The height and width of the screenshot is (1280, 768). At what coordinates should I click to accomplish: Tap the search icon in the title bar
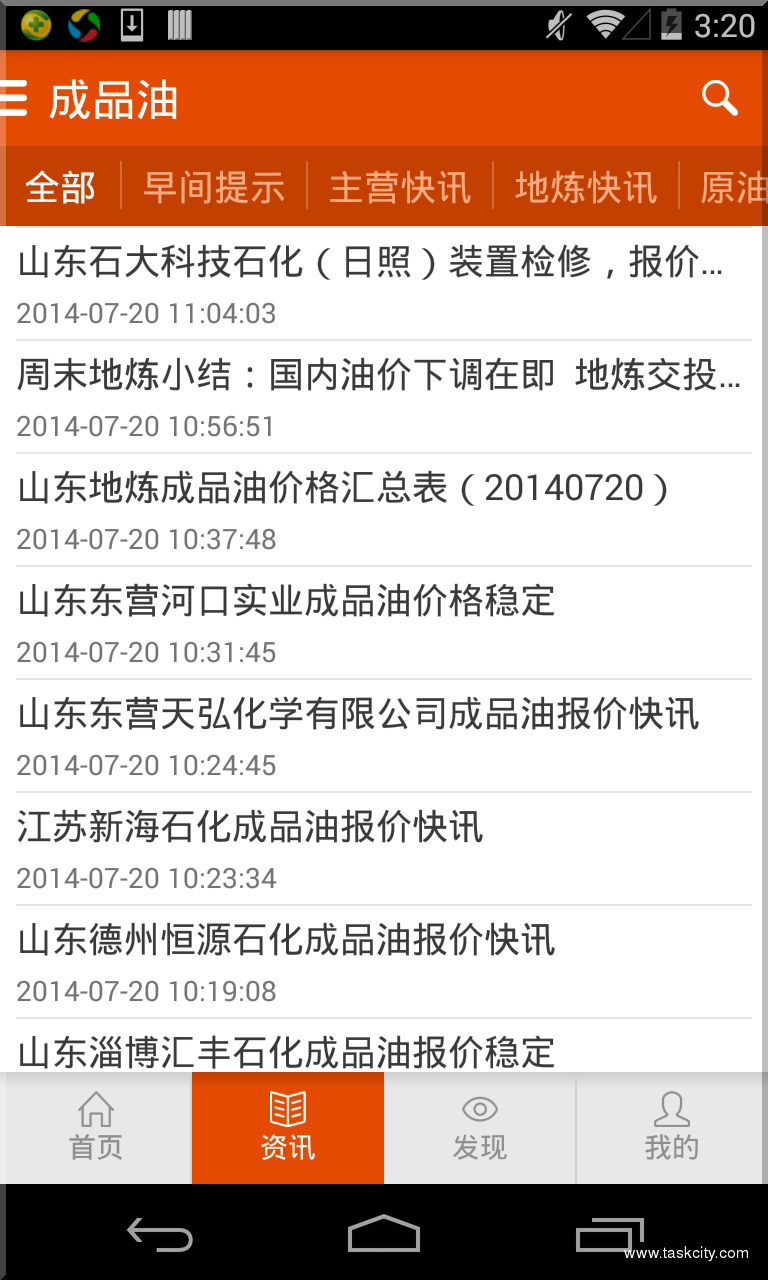(x=719, y=97)
